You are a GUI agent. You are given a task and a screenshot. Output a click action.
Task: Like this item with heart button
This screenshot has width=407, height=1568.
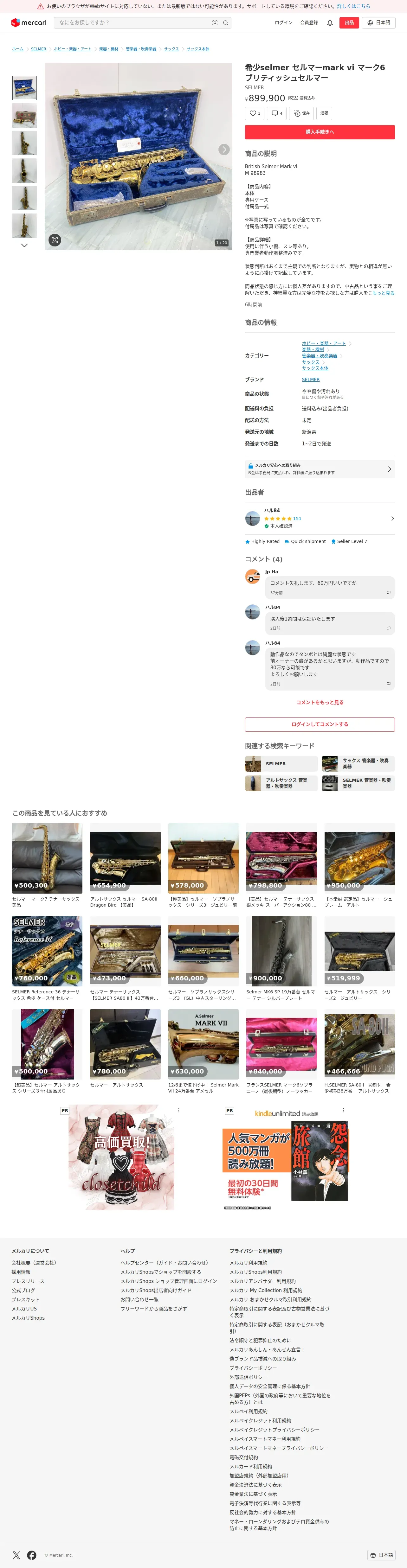(255, 113)
